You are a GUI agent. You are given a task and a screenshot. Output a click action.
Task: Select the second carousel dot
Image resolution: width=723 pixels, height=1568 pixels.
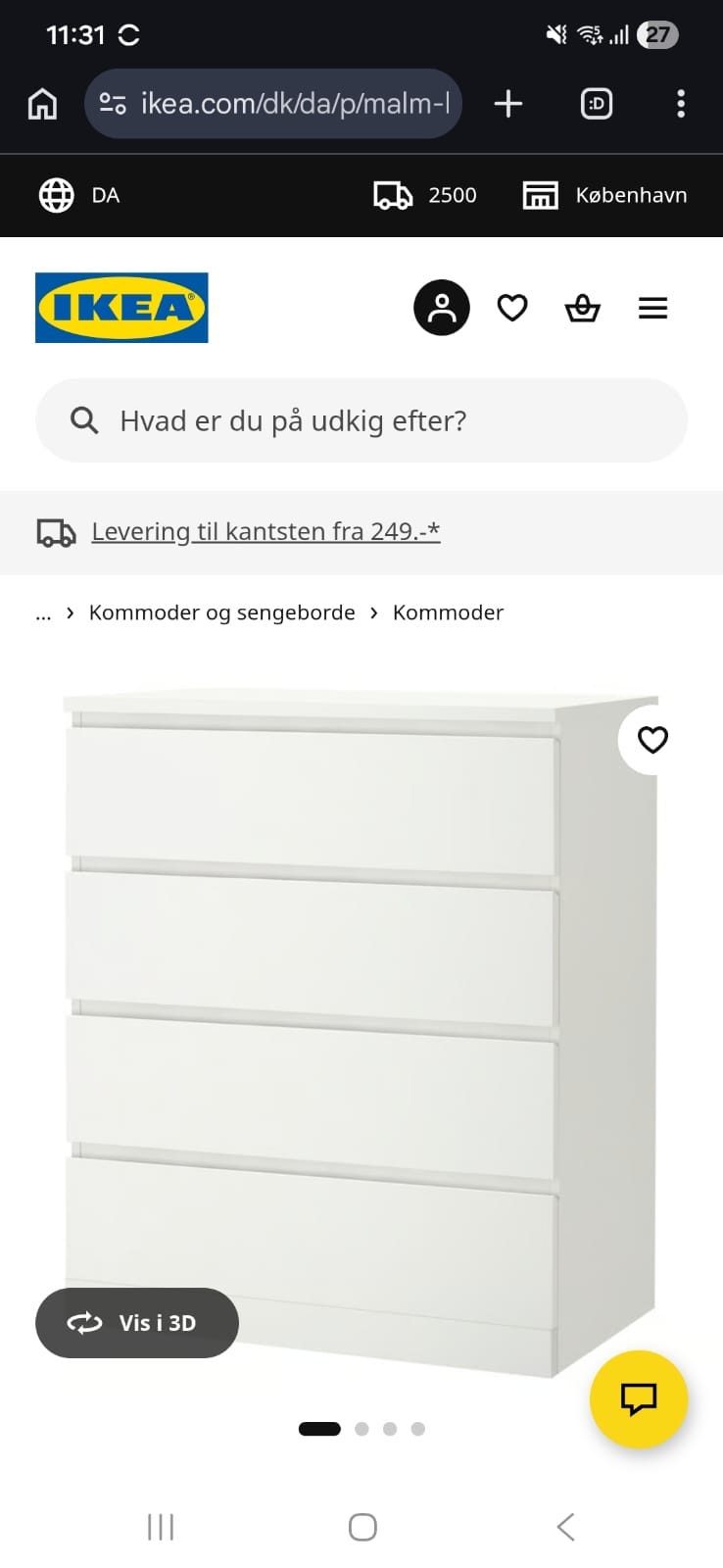tap(361, 1428)
